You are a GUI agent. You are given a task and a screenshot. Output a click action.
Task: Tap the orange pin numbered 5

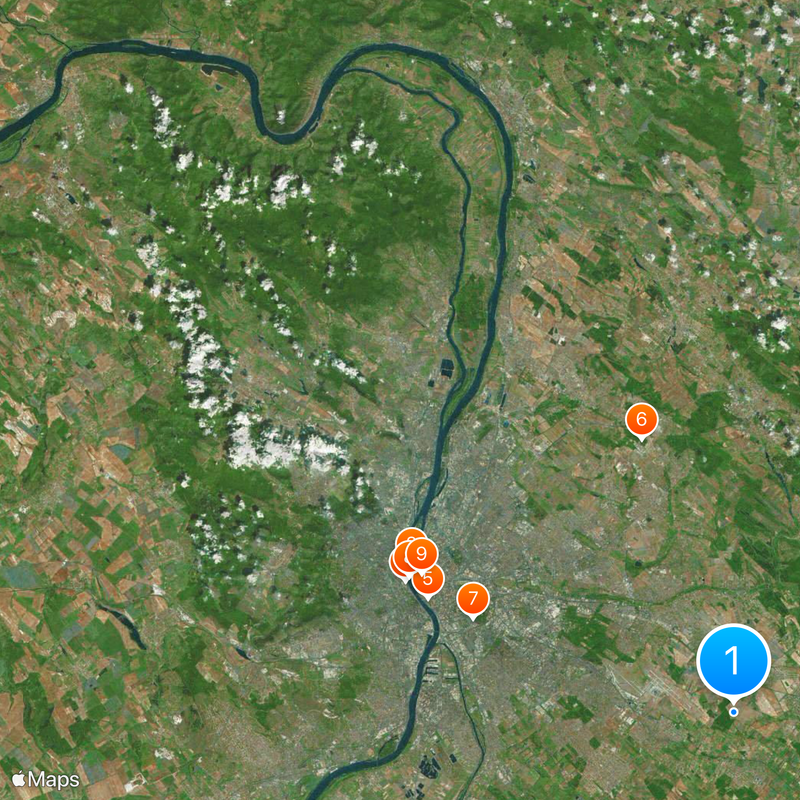pyautogui.click(x=430, y=580)
